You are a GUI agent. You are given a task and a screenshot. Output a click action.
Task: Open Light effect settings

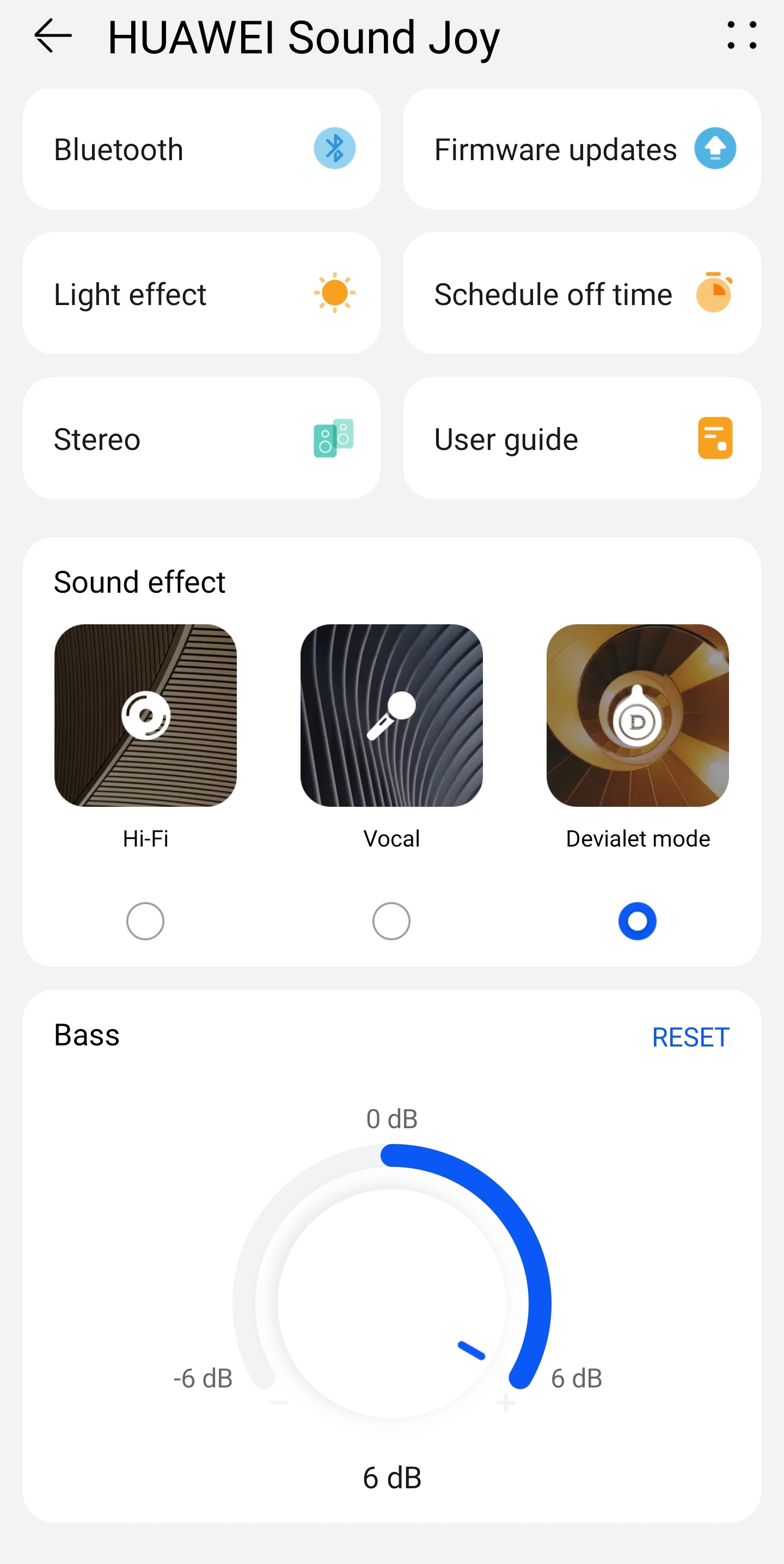click(x=201, y=294)
